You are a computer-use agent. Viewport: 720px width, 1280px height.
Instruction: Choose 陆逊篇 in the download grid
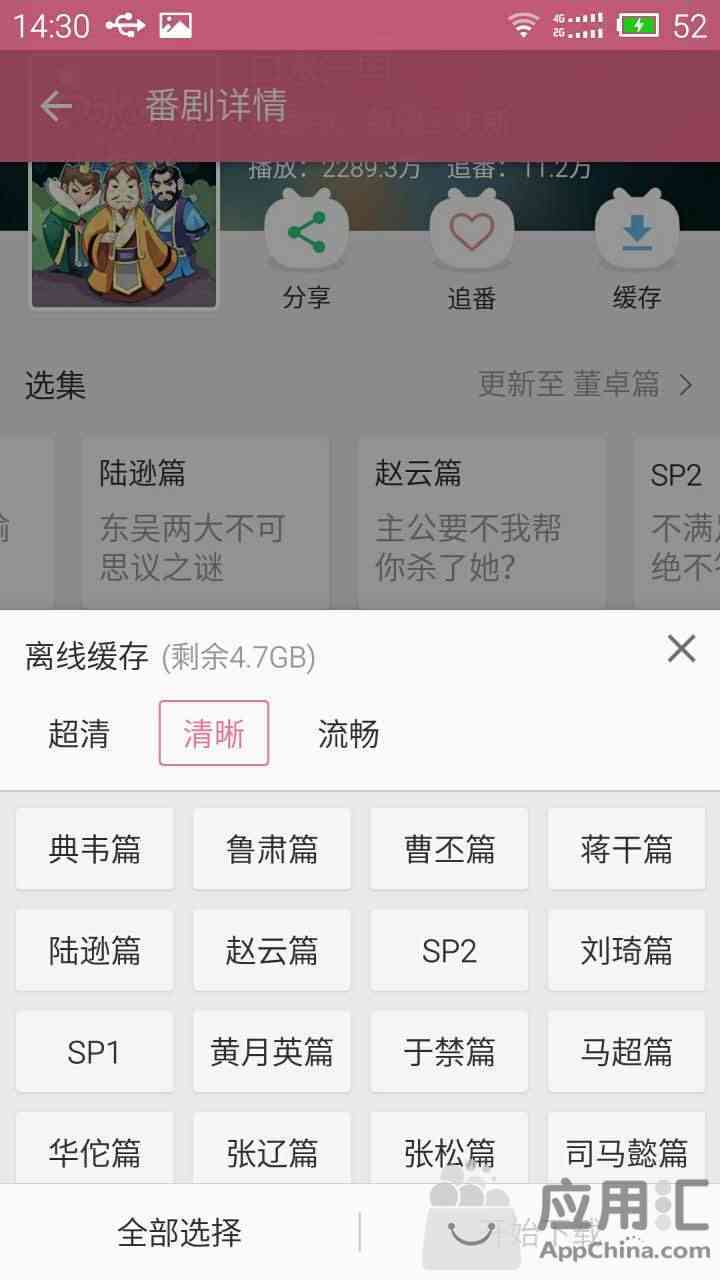tap(95, 950)
